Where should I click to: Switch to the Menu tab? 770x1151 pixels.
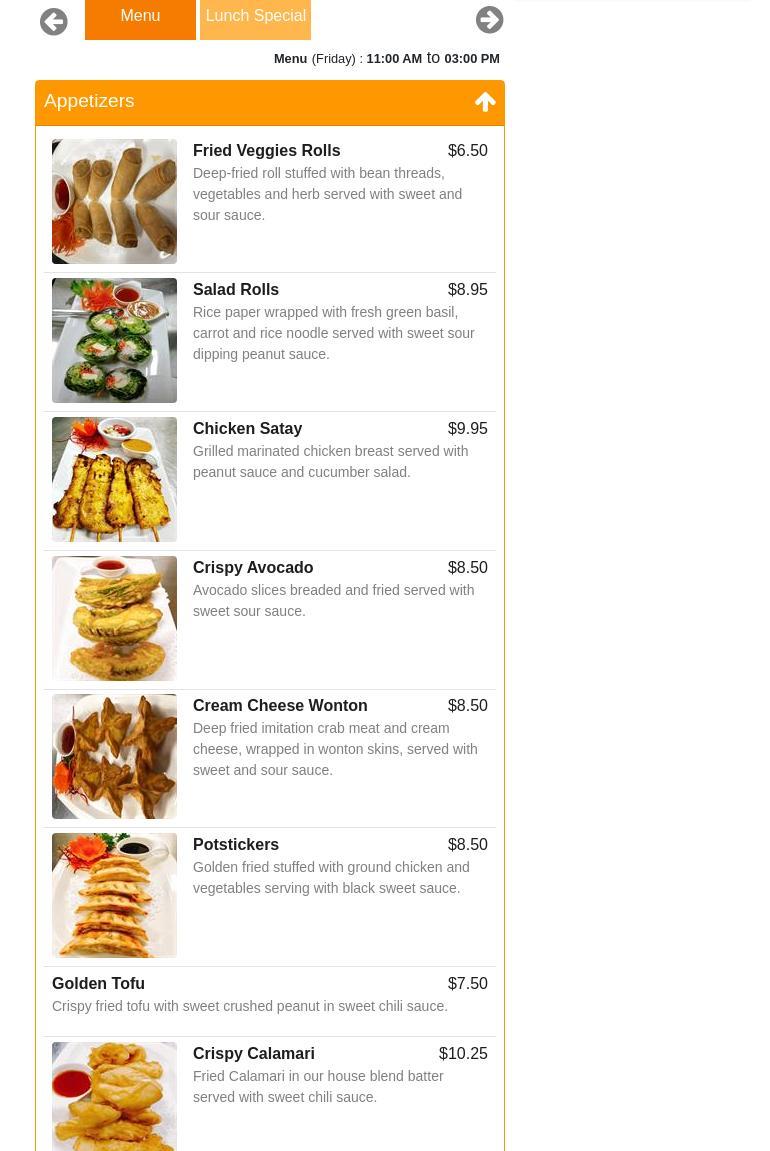coord(140,17)
